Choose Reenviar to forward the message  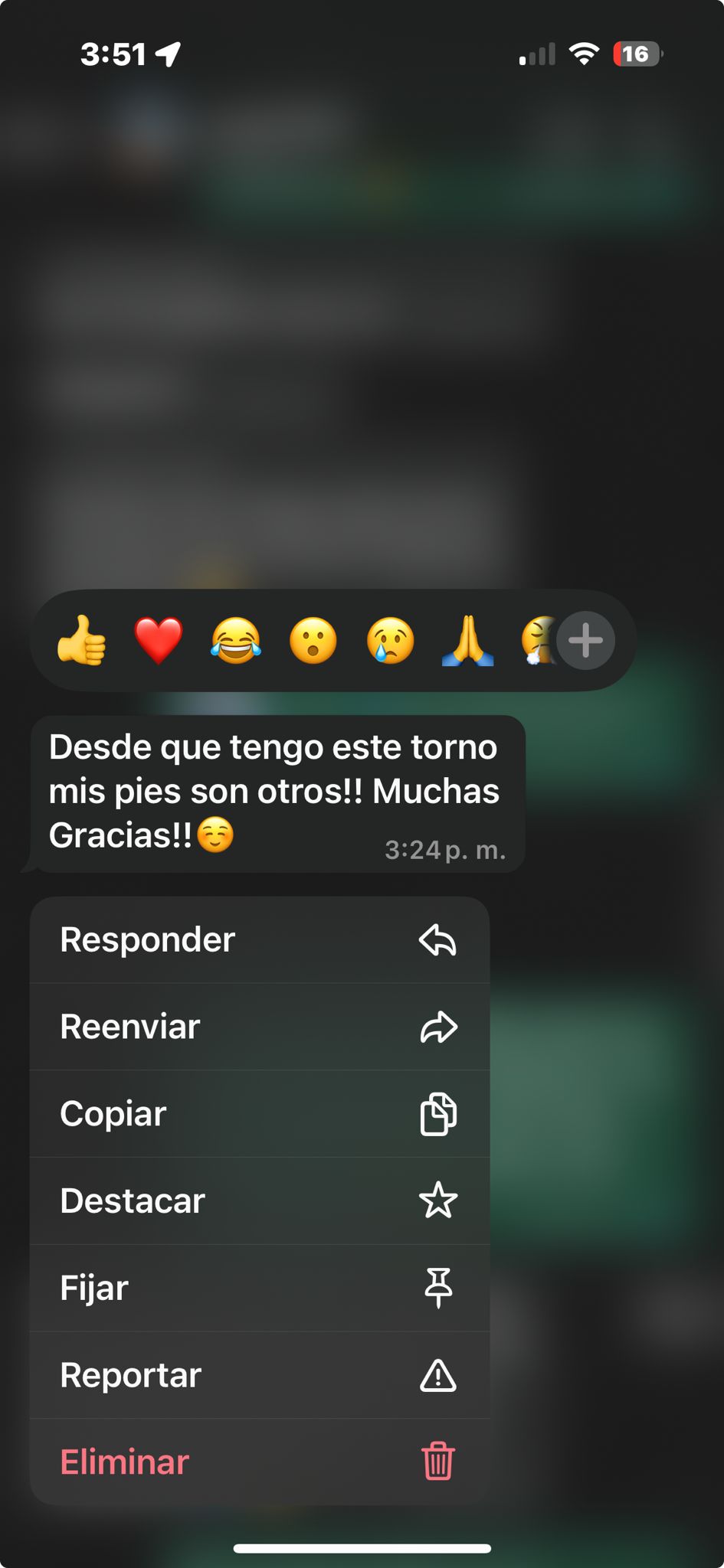click(260, 1027)
